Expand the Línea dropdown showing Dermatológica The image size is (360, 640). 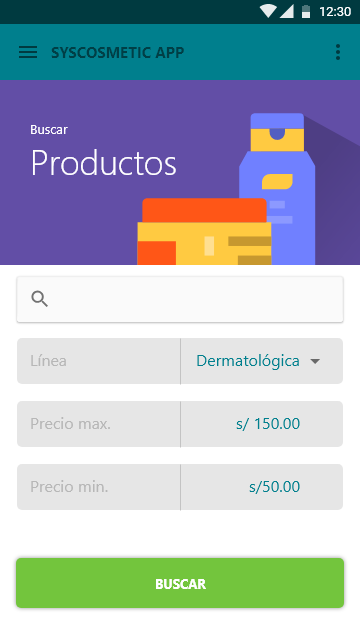tap(262, 361)
